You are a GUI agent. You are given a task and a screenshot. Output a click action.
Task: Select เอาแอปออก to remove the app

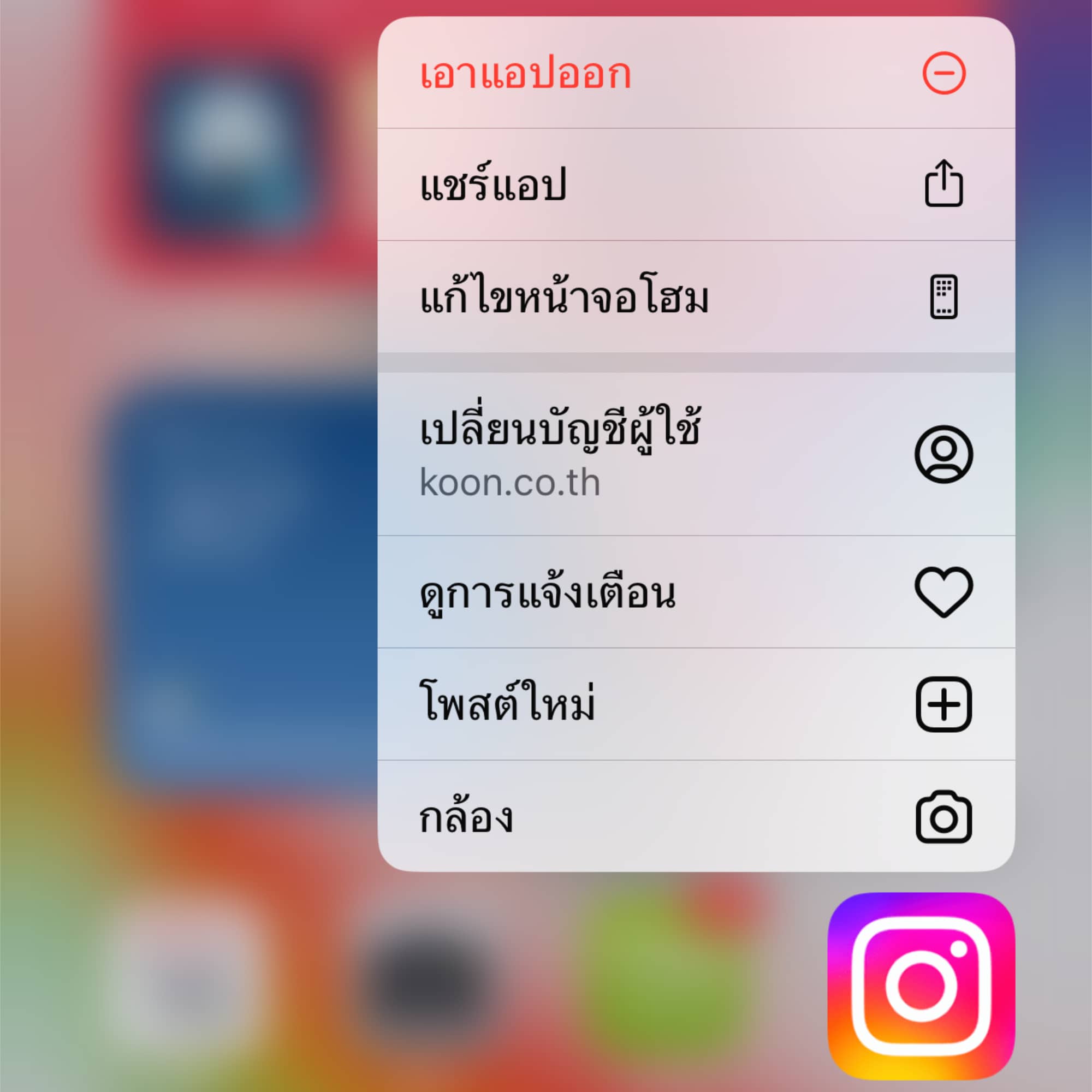point(695,74)
